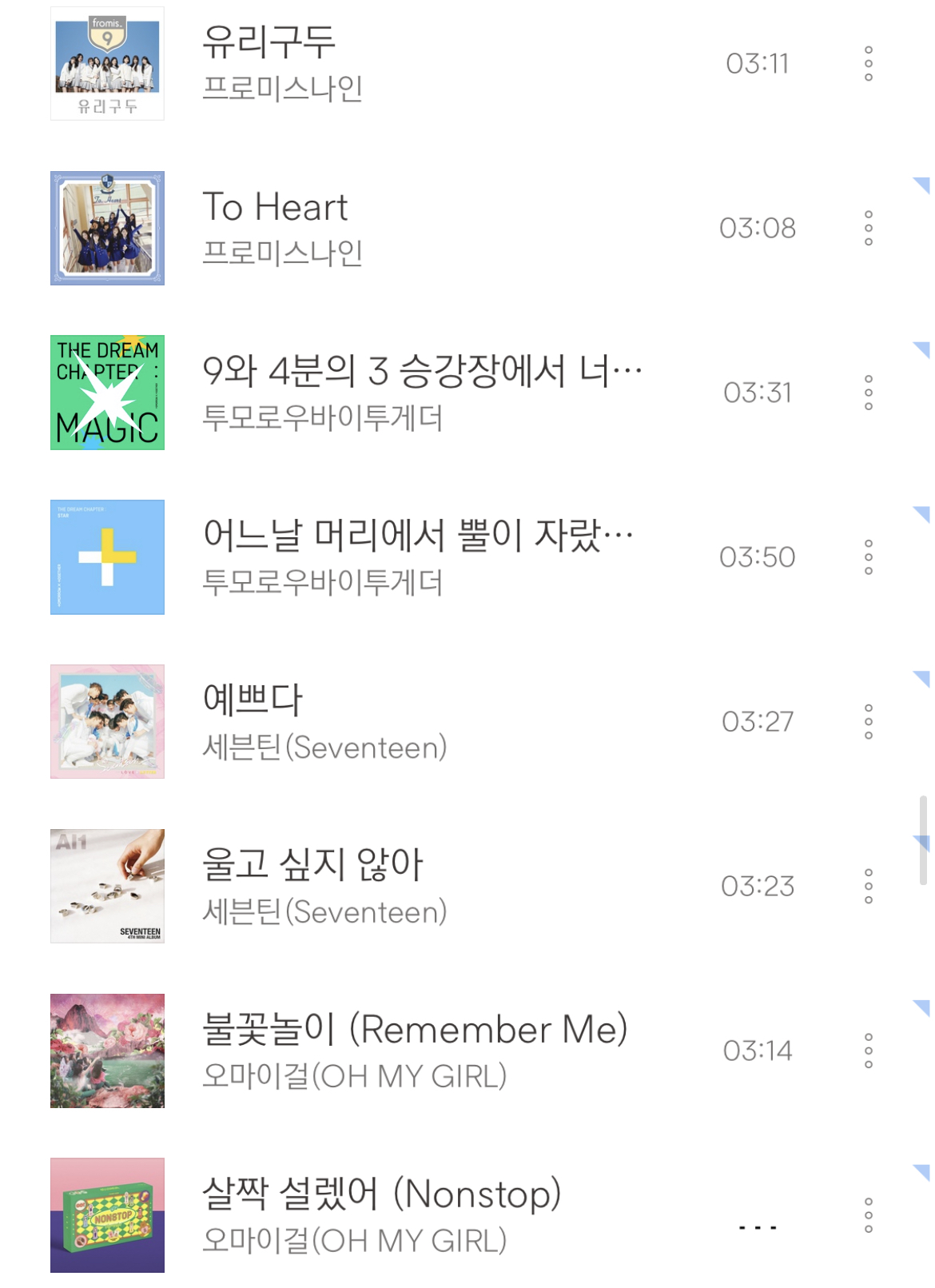The width and height of the screenshot is (935, 1288).
Task: Open the kebab menu for 어느날 머리에서 뿔이 자랐다
Action: click(x=869, y=555)
